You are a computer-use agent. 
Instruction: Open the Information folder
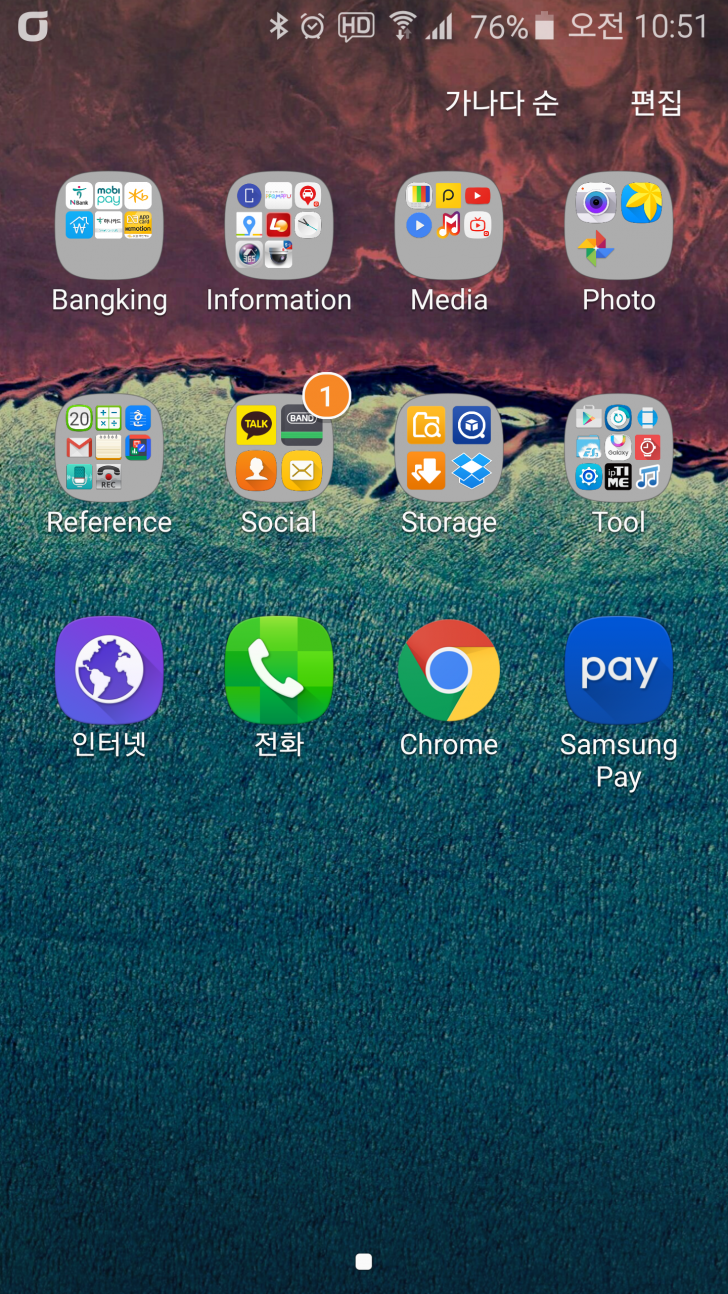(x=279, y=226)
